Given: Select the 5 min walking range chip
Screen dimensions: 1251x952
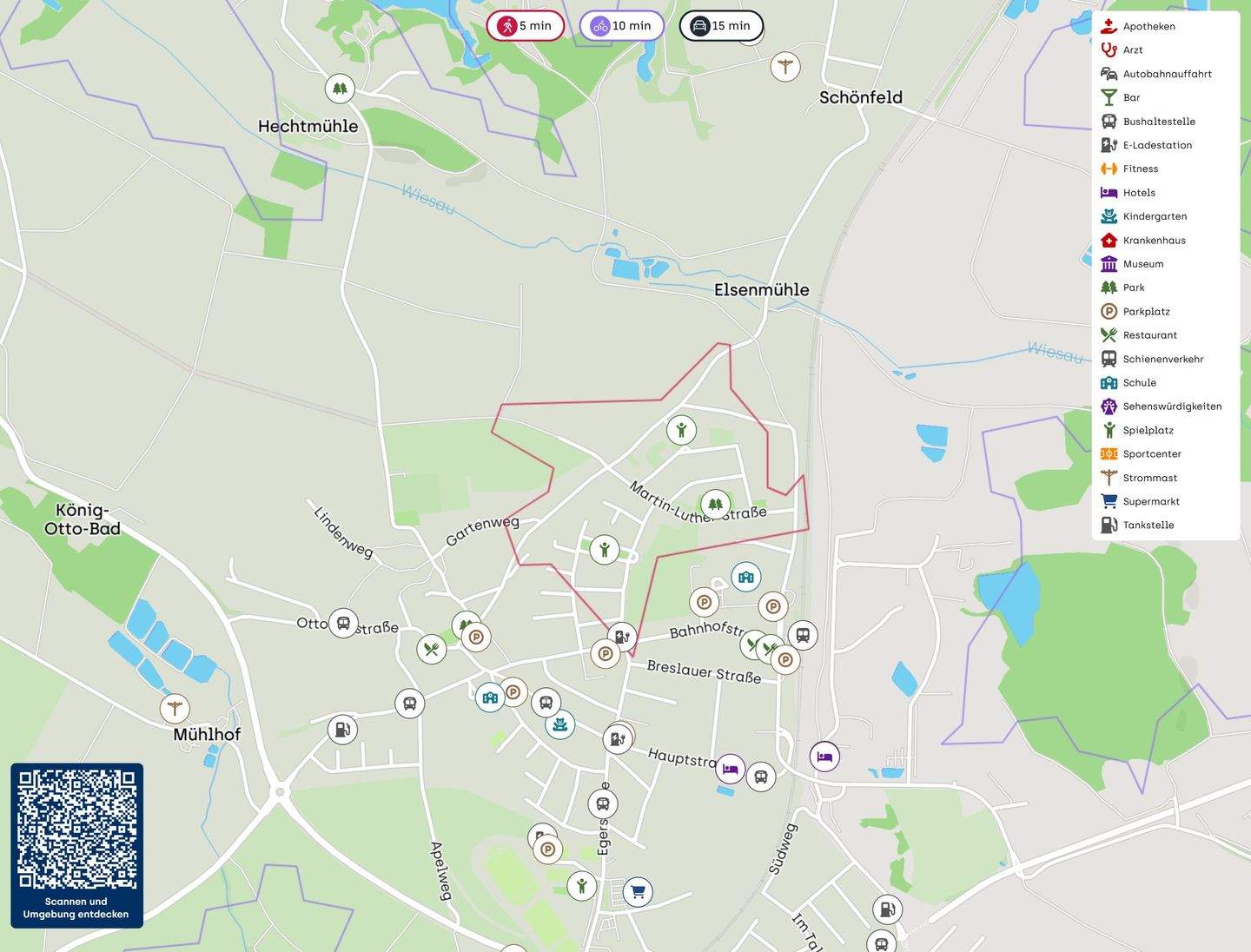Looking at the screenshot, I should [x=525, y=26].
